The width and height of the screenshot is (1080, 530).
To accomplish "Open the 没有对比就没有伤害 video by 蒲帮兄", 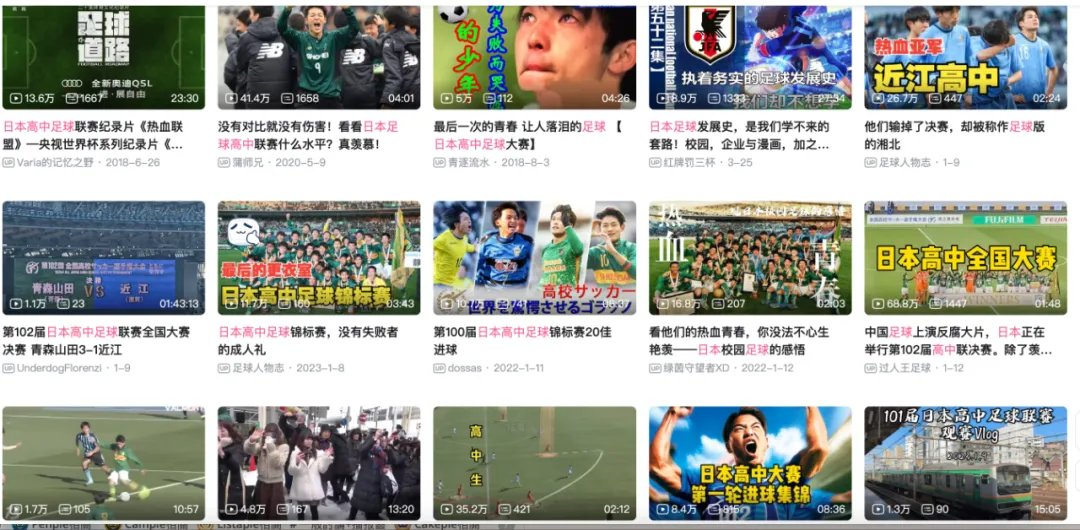I will [318, 56].
